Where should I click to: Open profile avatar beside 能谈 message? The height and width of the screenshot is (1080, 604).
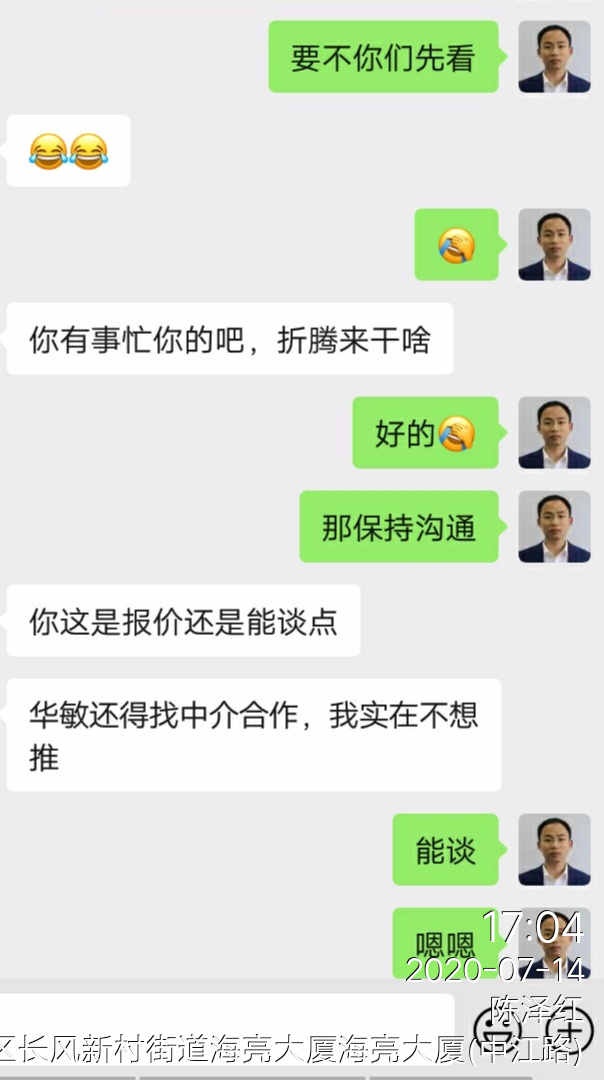click(x=554, y=849)
